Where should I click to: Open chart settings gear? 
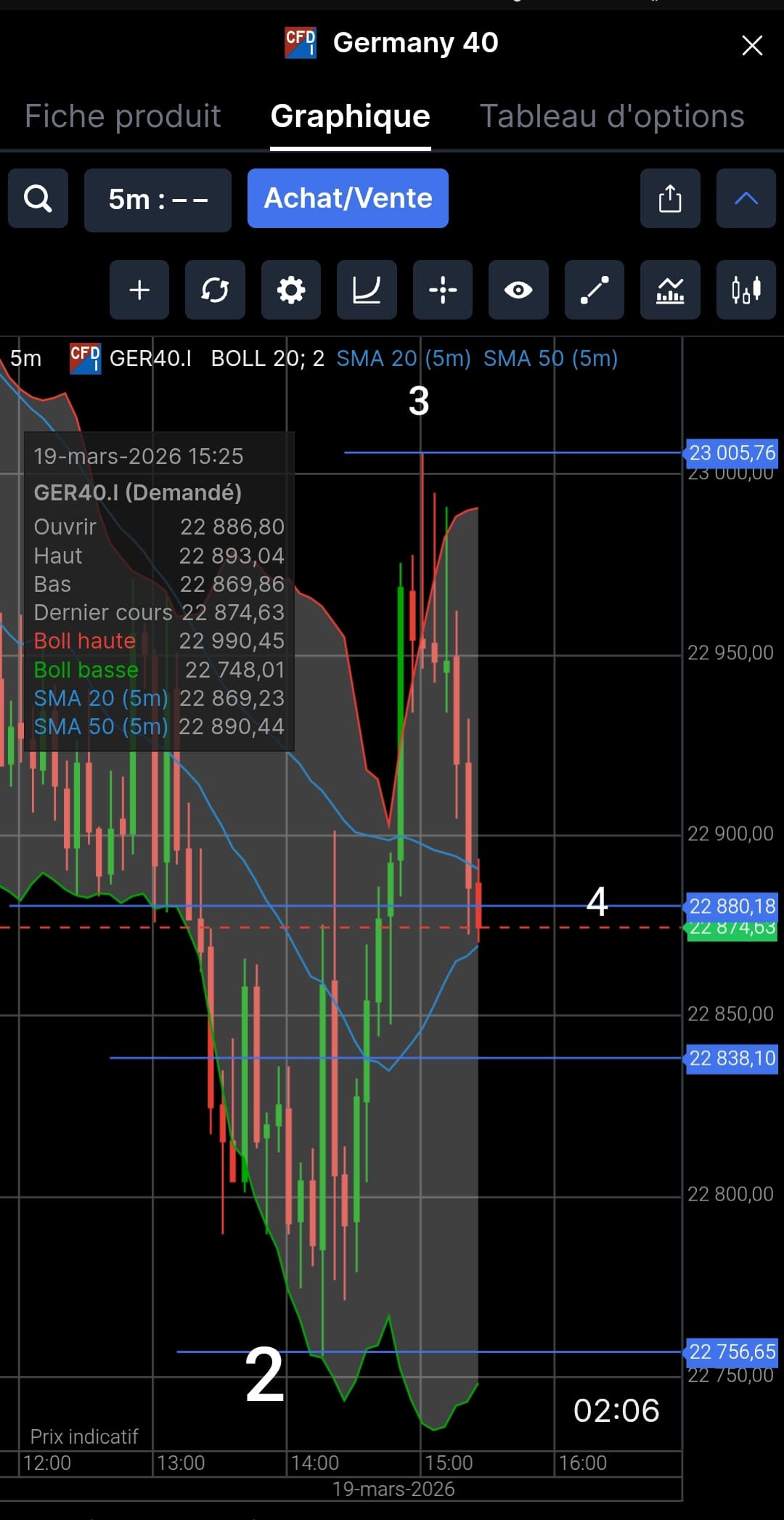pos(291,290)
